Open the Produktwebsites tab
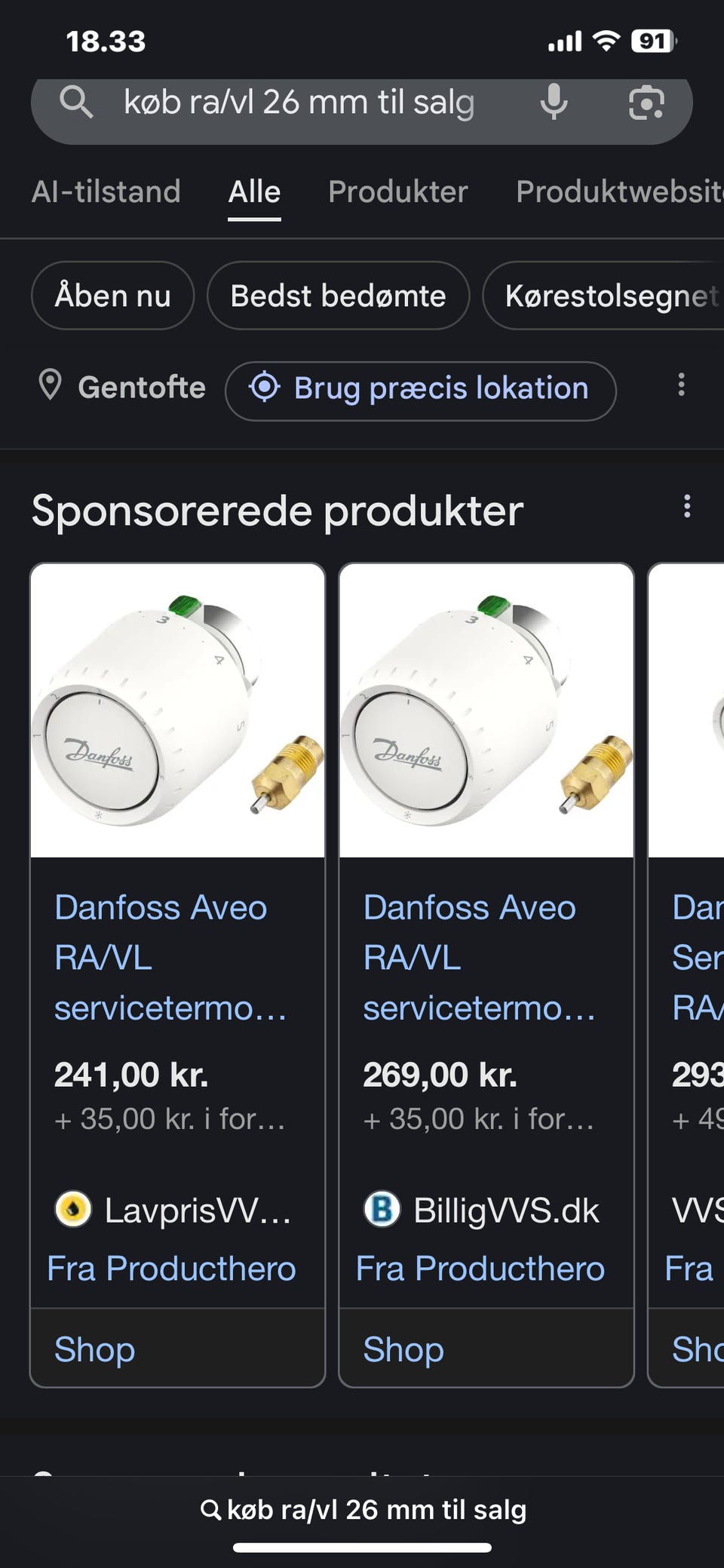724x1568 pixels. click(x=618, y=192)
